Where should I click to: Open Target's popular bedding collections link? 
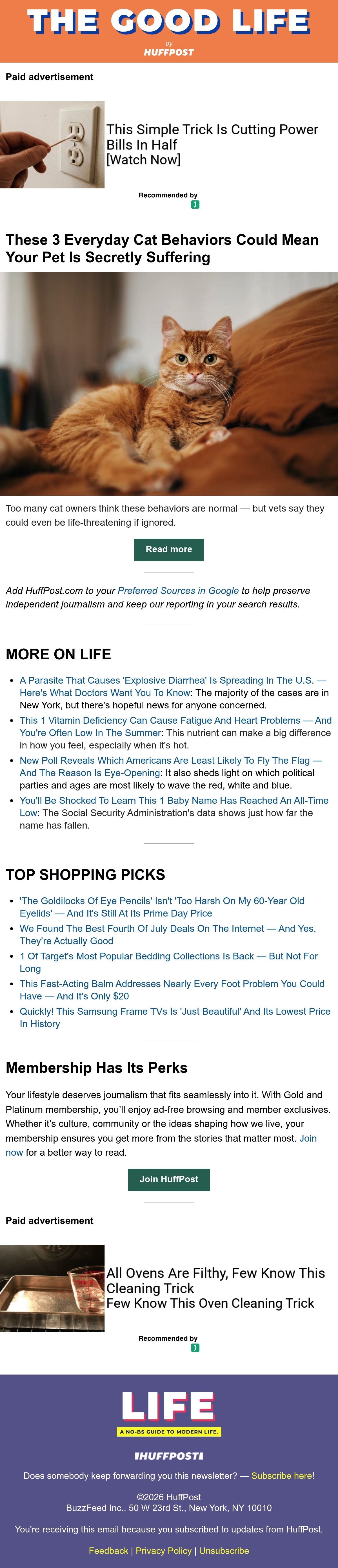(x=168, y=962)
